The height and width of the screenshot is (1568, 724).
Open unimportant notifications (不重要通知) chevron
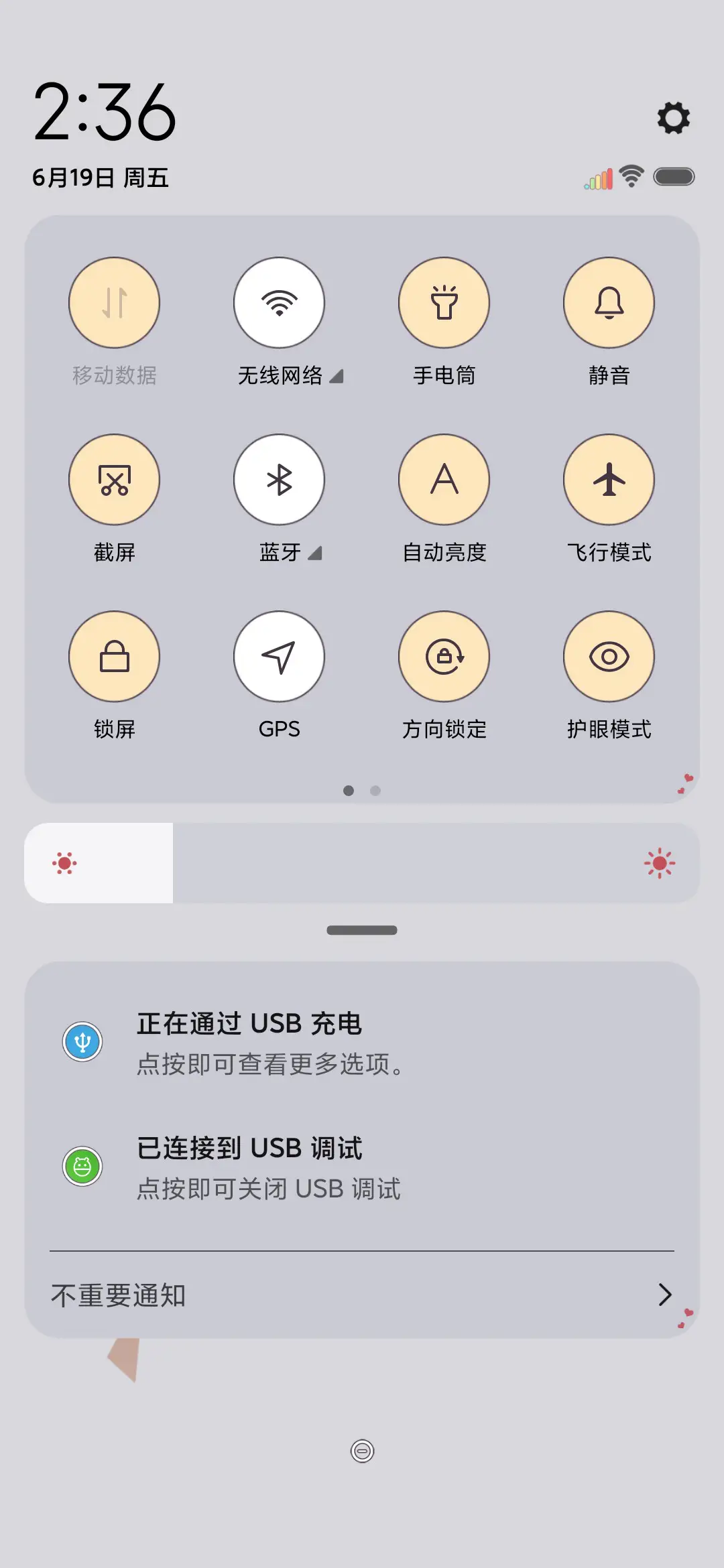(x=664, y=1295)
